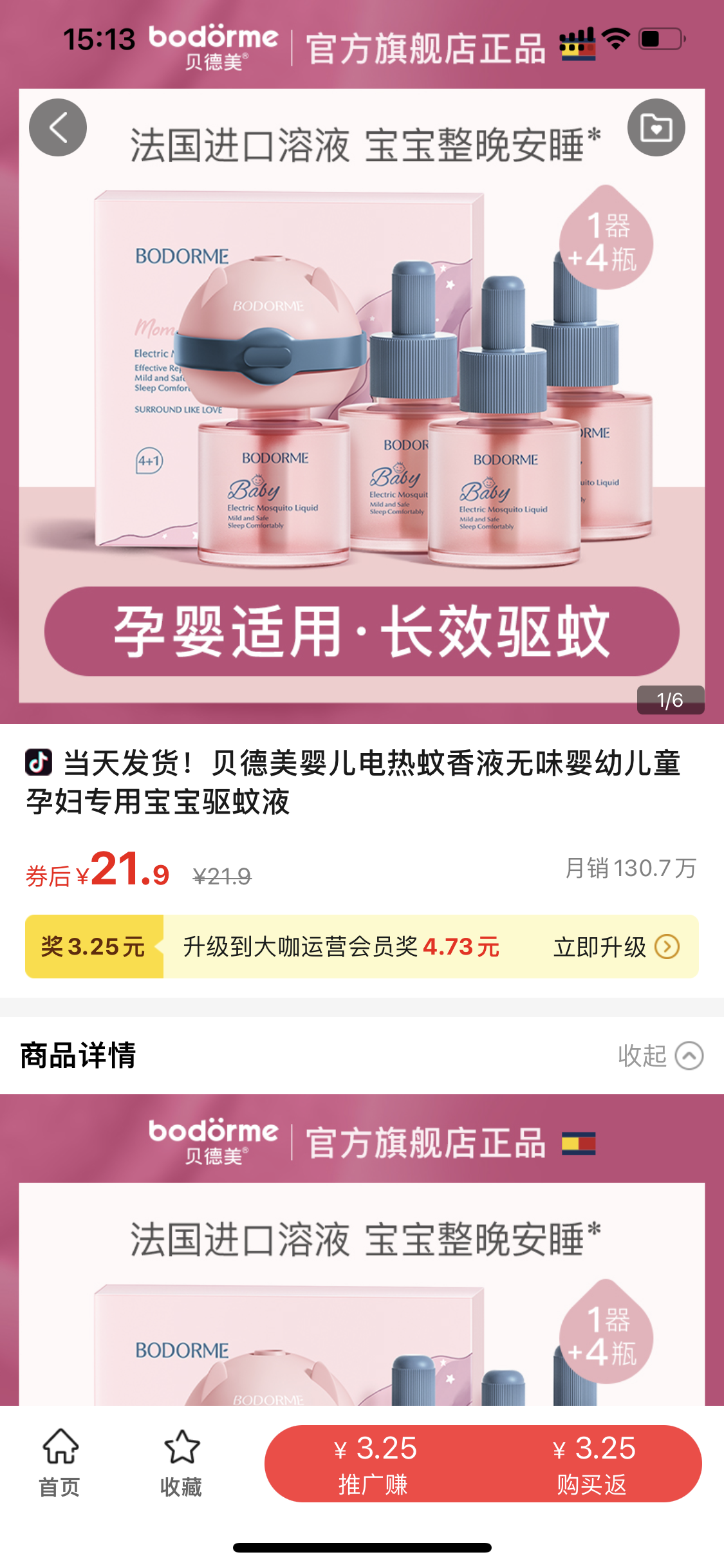
Task: Tap 购买返 ¥3.25 button
Action: (x=593, y=1464)
